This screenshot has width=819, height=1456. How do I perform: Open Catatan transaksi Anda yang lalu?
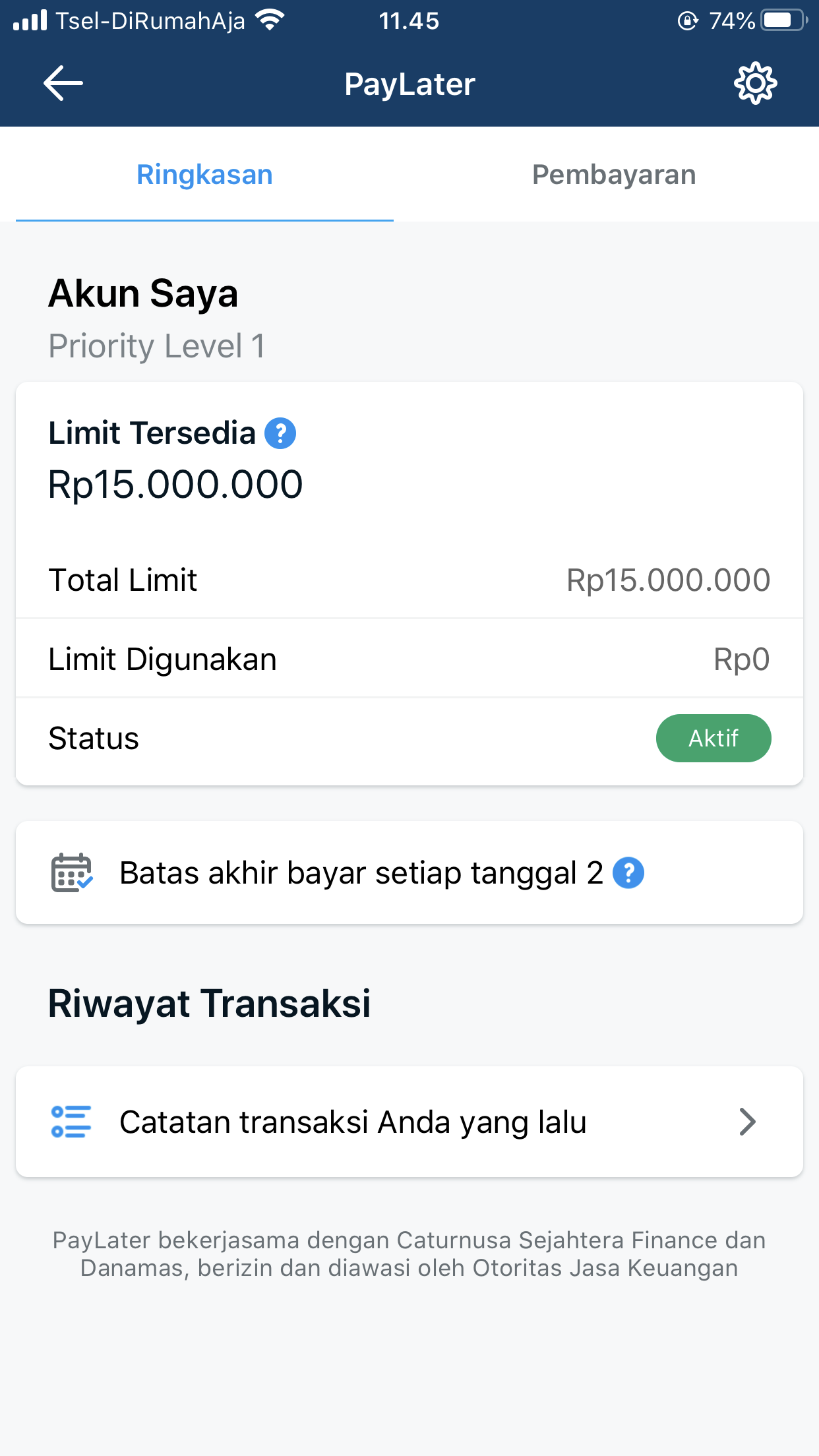click(353, 1121)
